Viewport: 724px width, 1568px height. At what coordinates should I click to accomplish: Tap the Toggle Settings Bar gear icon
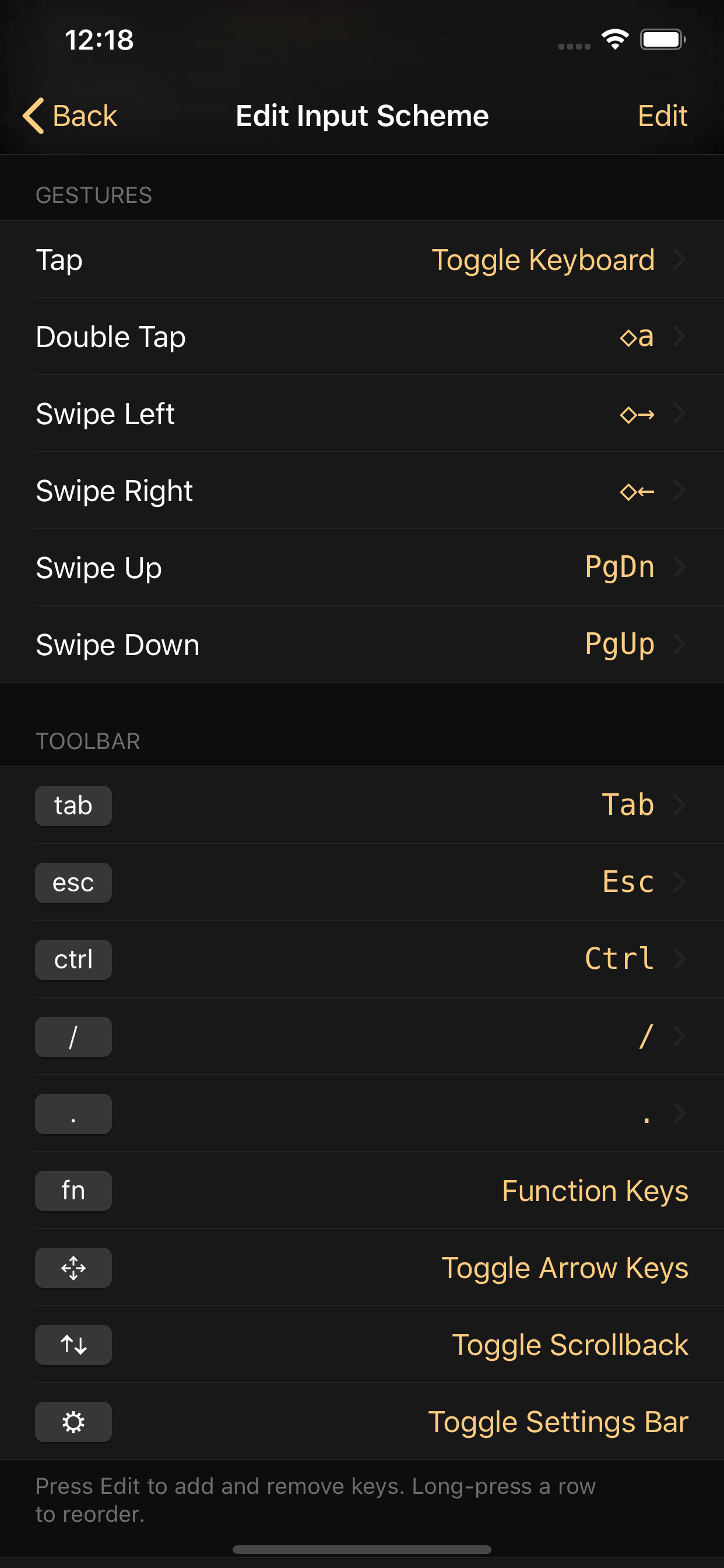tap(73, 1422)
